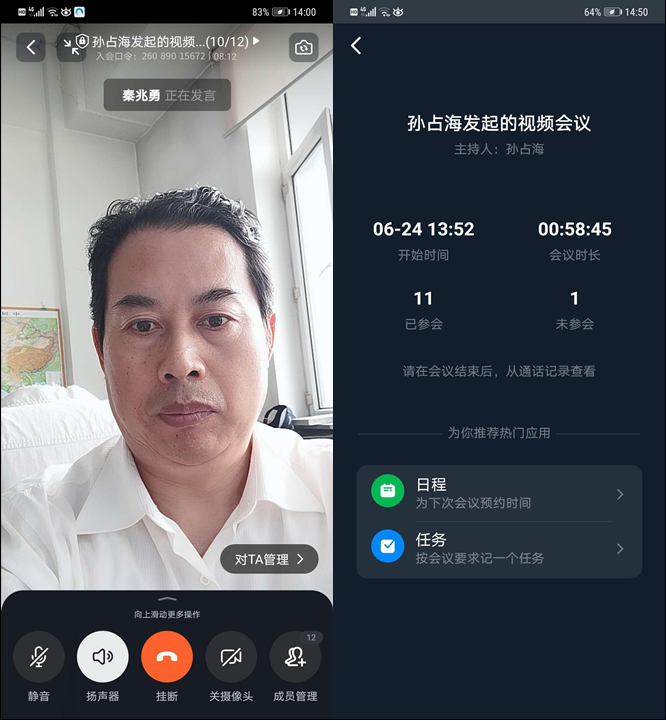Screen dimensions: 666x721
Task: Tap the back arrow on the meeting info page
Action: tap(356, 46)
